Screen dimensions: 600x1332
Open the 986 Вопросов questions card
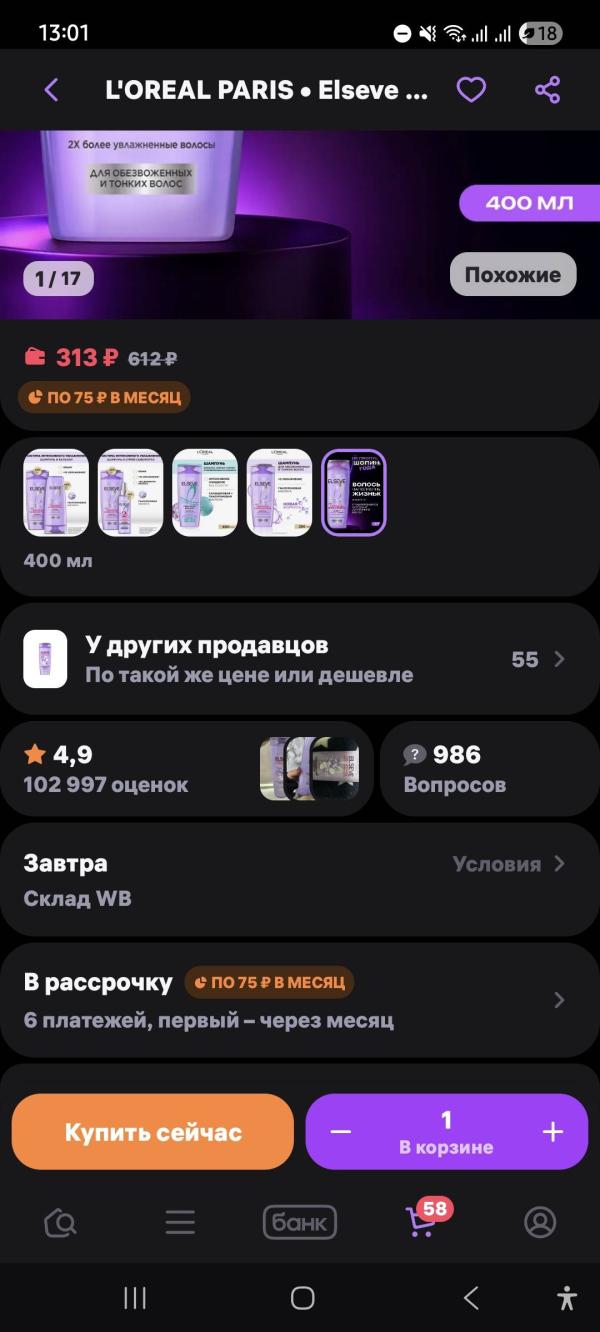click(x=488, y=768)
